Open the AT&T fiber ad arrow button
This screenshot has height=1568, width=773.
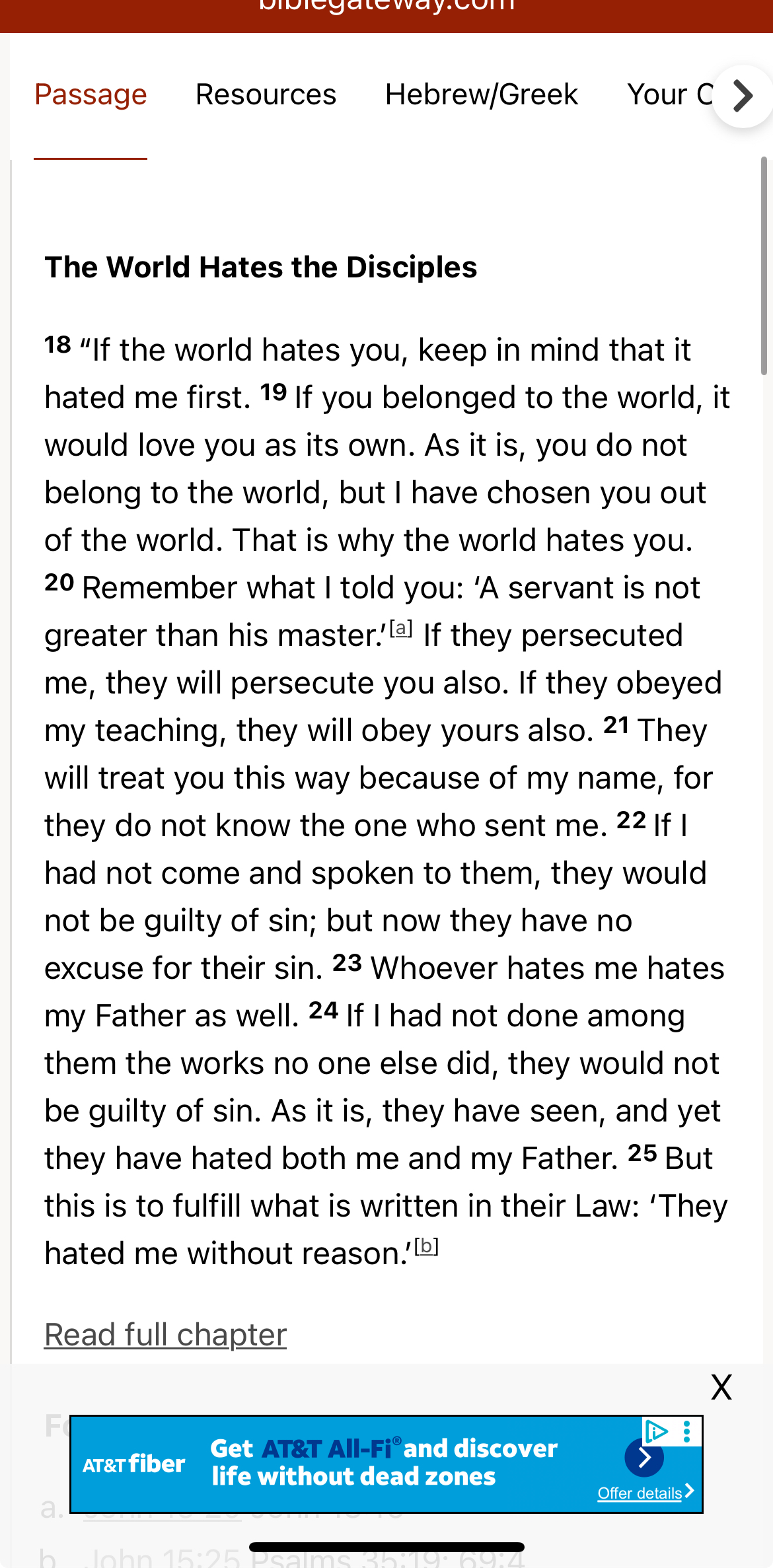point(644,1458)
